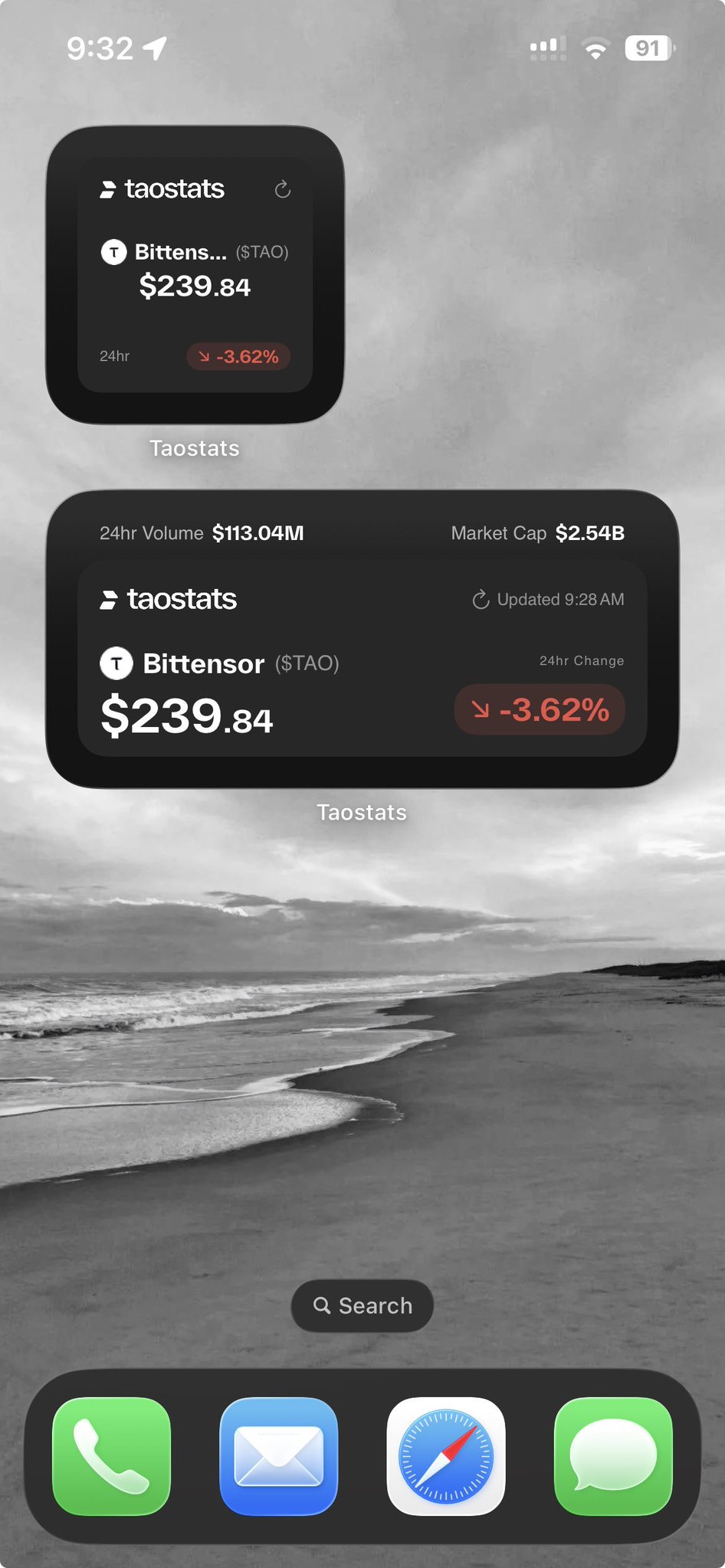Viewport: 725px width, 1568px height.
Task: Open the Mail app
Action: [x=279, y=1456]
